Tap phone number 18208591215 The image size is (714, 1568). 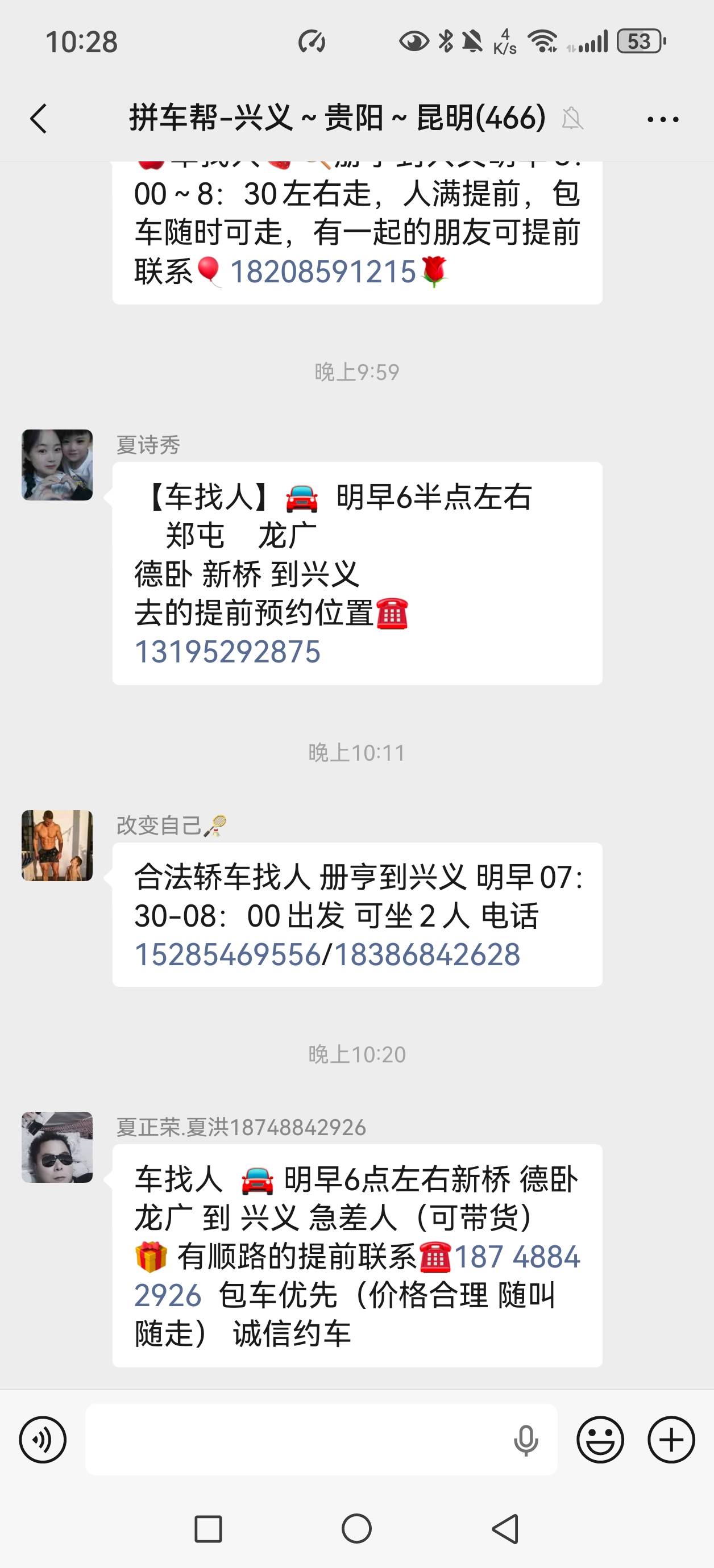point(322,272)
